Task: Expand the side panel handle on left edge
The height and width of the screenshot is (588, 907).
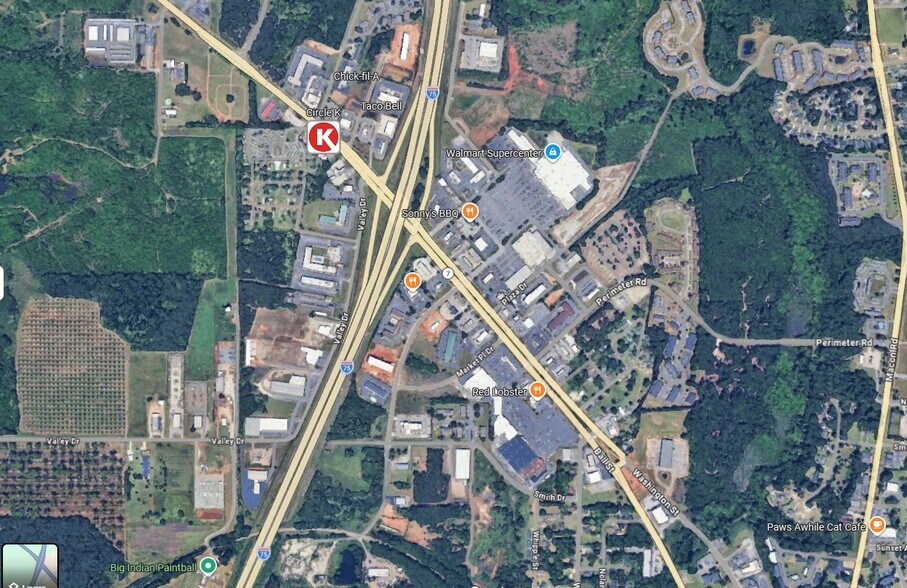Action: [2, 283]
